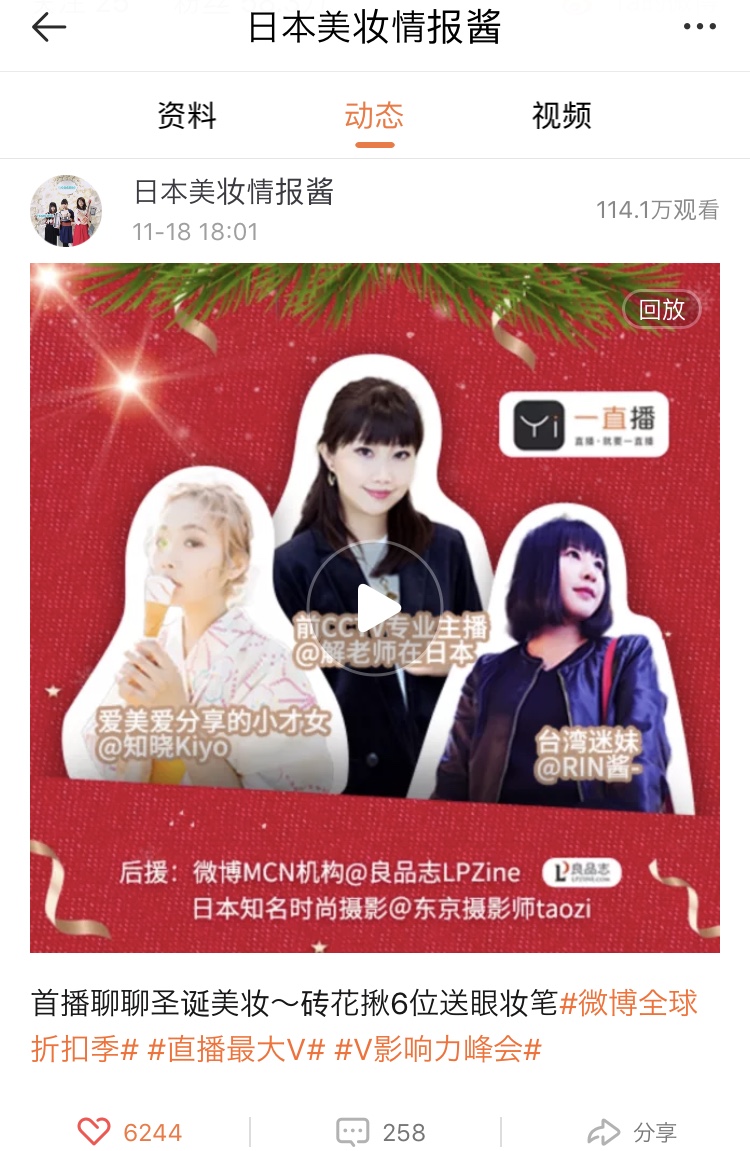This screenshot has width=750, height=1151.
Task: Play the live replay video
Action: (x=375, y=608)
